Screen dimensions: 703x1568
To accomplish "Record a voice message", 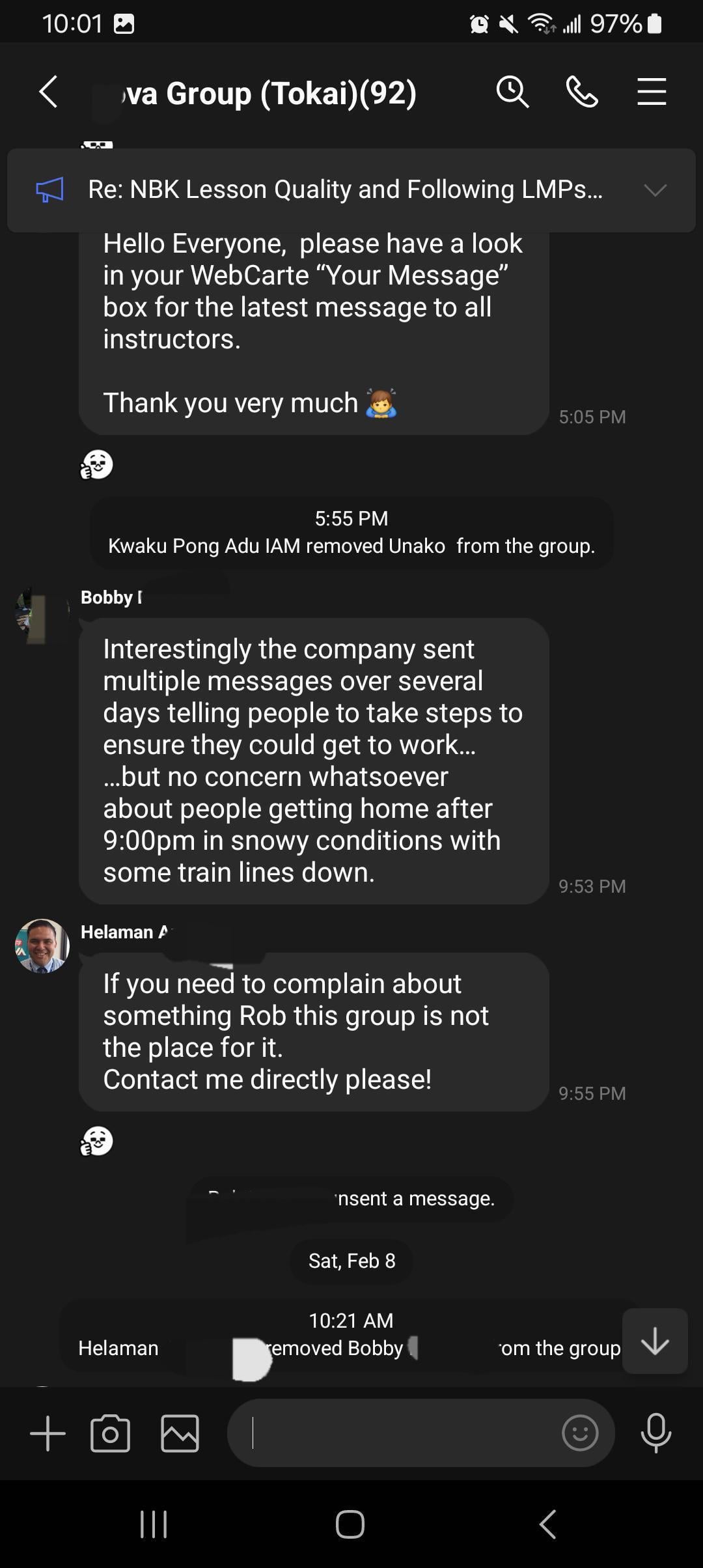I will (655, 1433).
